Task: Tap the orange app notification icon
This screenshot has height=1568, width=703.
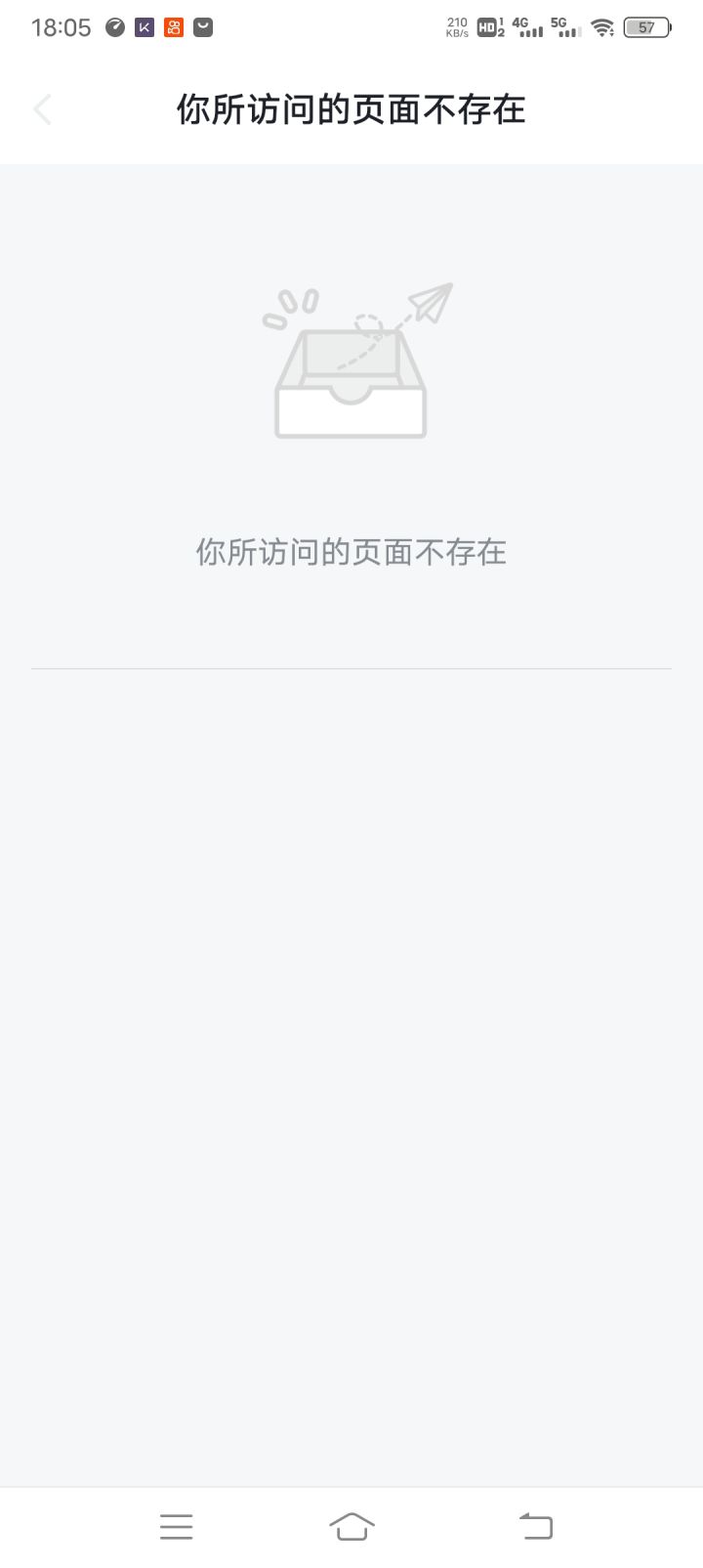Action: (x=172, y=27)
